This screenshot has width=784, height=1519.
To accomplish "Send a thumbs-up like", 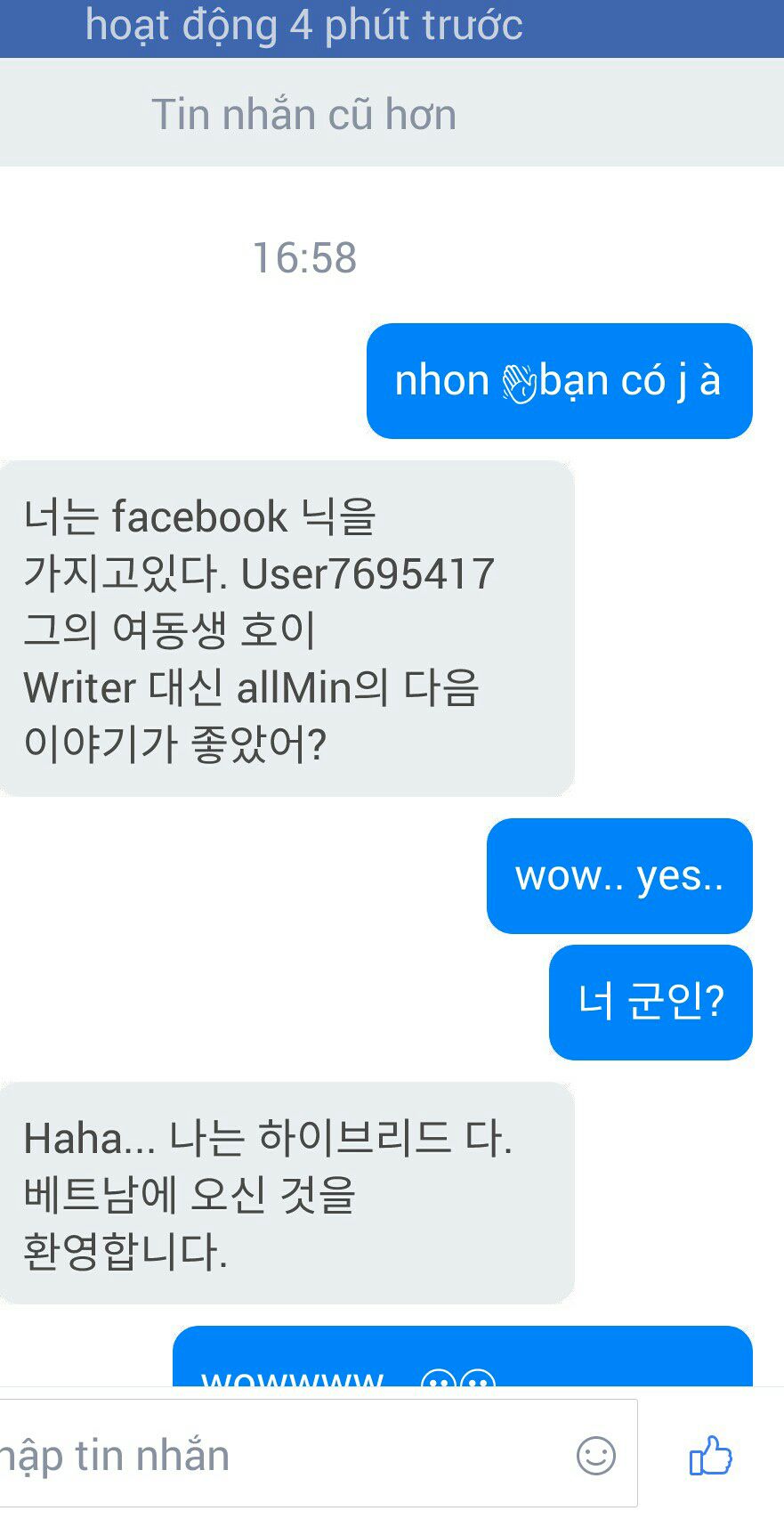I will pyautogui.click(x=710, y=1456).
